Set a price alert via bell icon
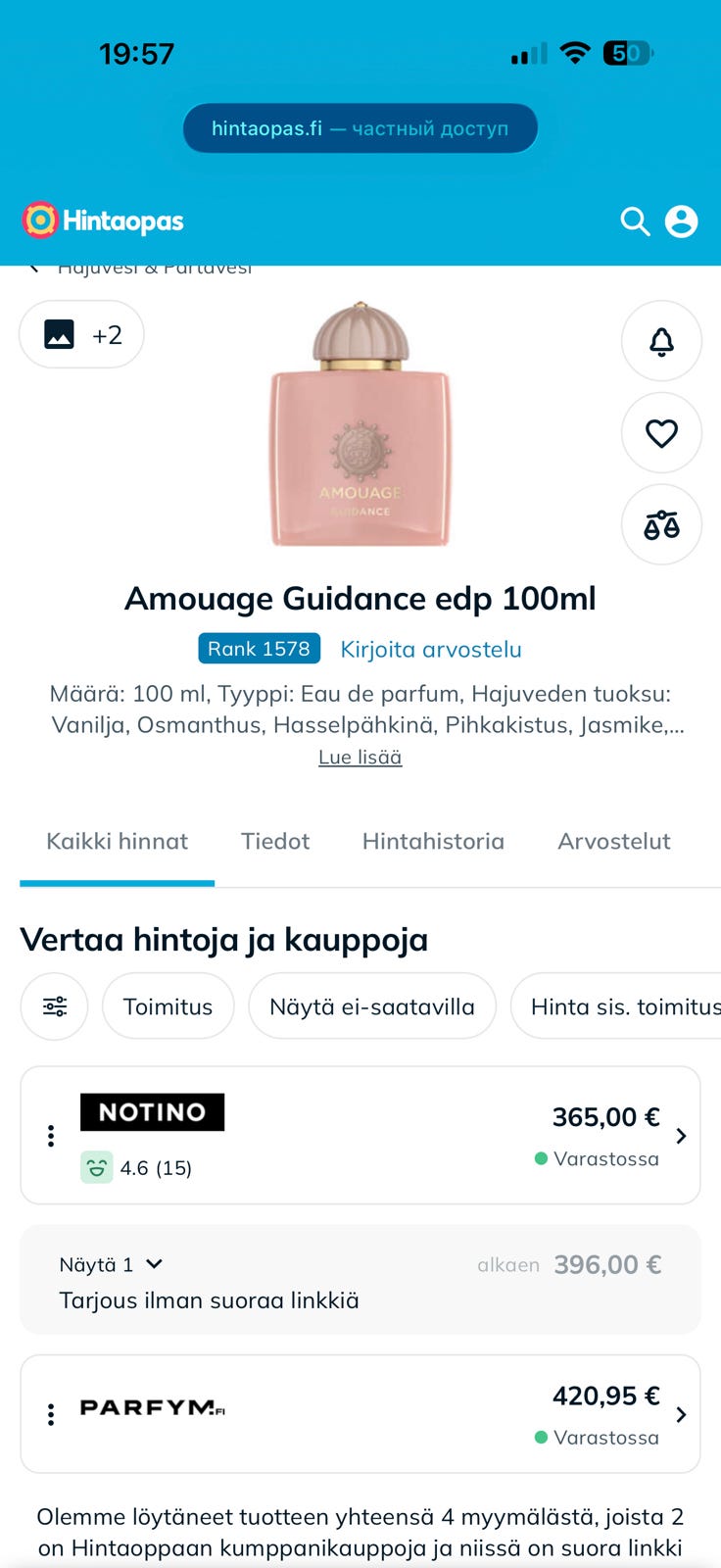The width and height of the screenshot is (721, 1568). (x=661, y=341)
